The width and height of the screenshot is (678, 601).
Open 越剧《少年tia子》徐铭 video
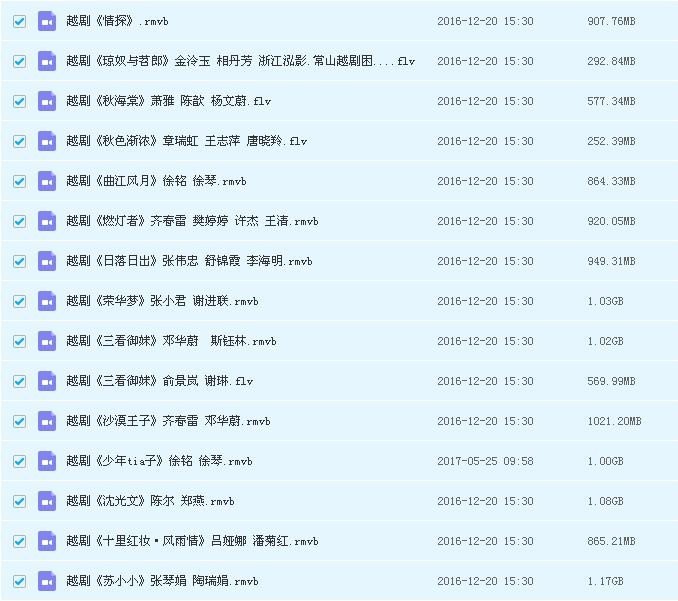pyautogui.click(x=159, y=461)
